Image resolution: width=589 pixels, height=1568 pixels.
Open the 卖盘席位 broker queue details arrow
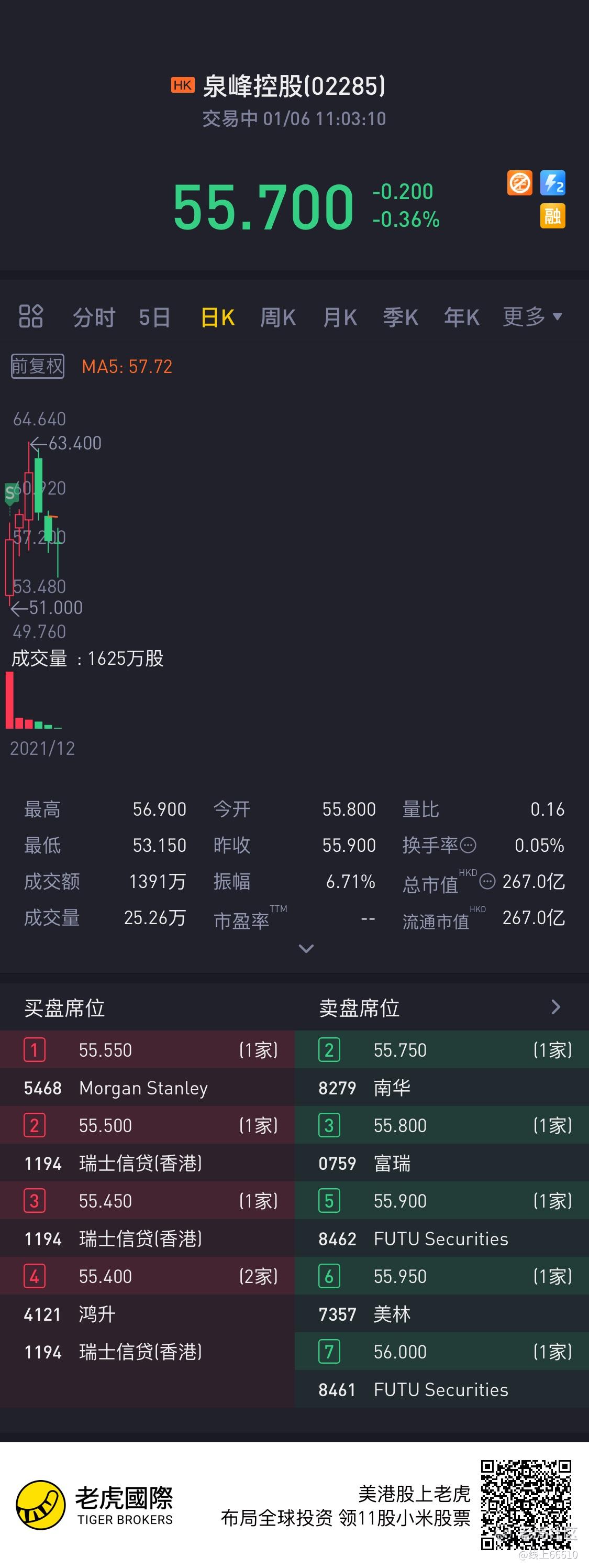(555, 1007)
